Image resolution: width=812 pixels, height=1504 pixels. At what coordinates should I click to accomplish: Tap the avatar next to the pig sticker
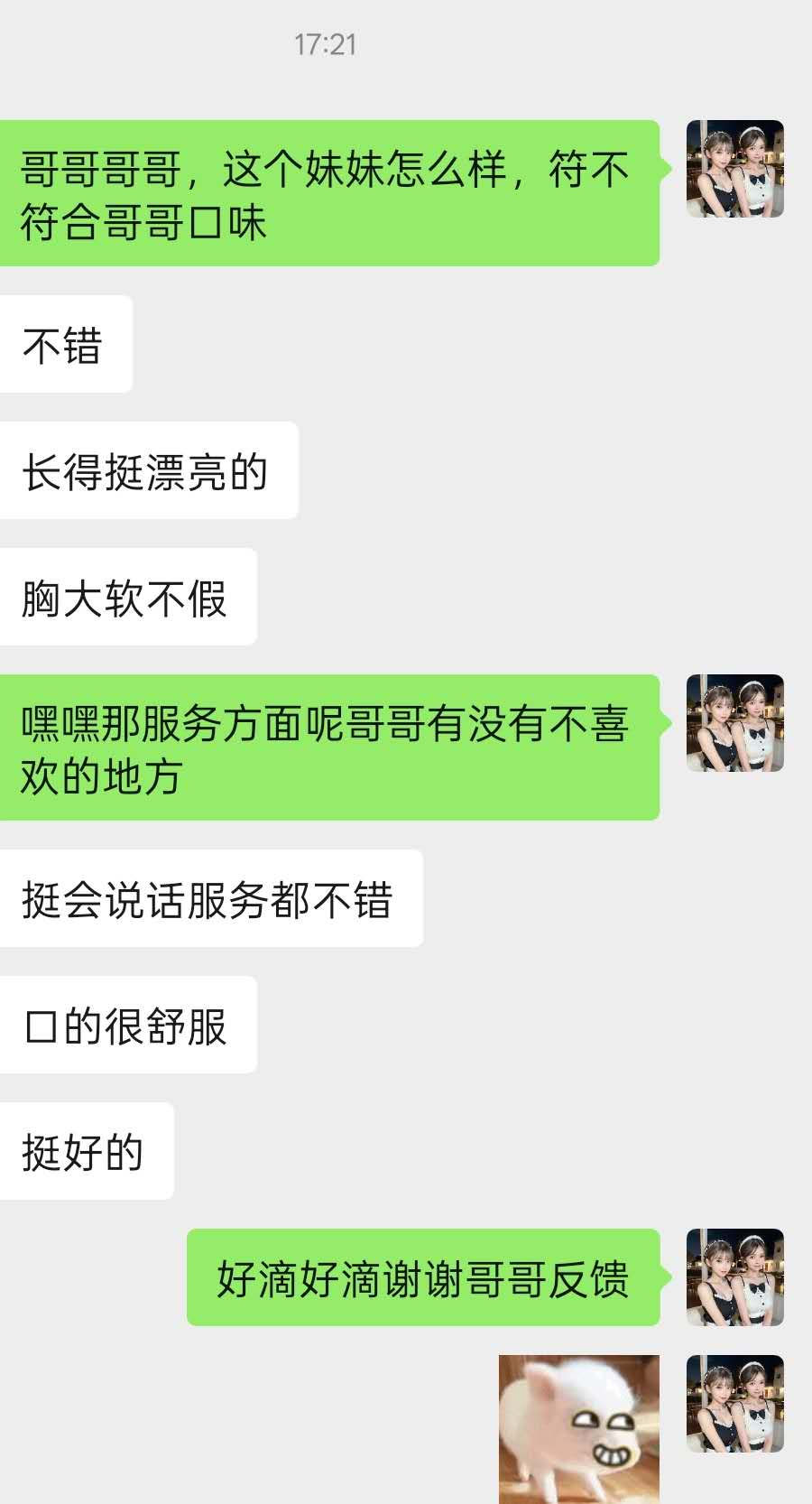tap(734, 1403)
